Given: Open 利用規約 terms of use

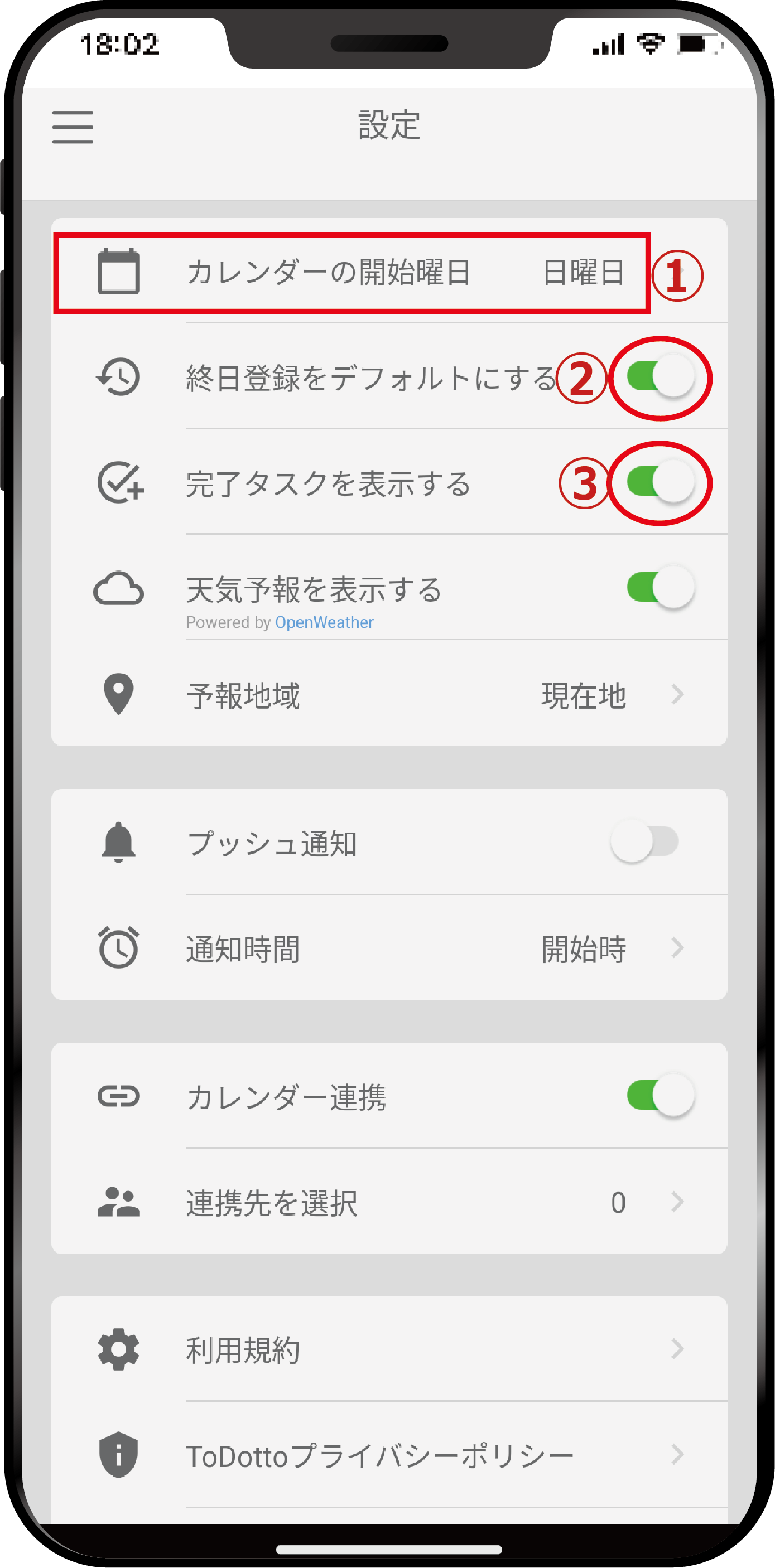Looking at the screenshot, I should [x=389, y=1349].
